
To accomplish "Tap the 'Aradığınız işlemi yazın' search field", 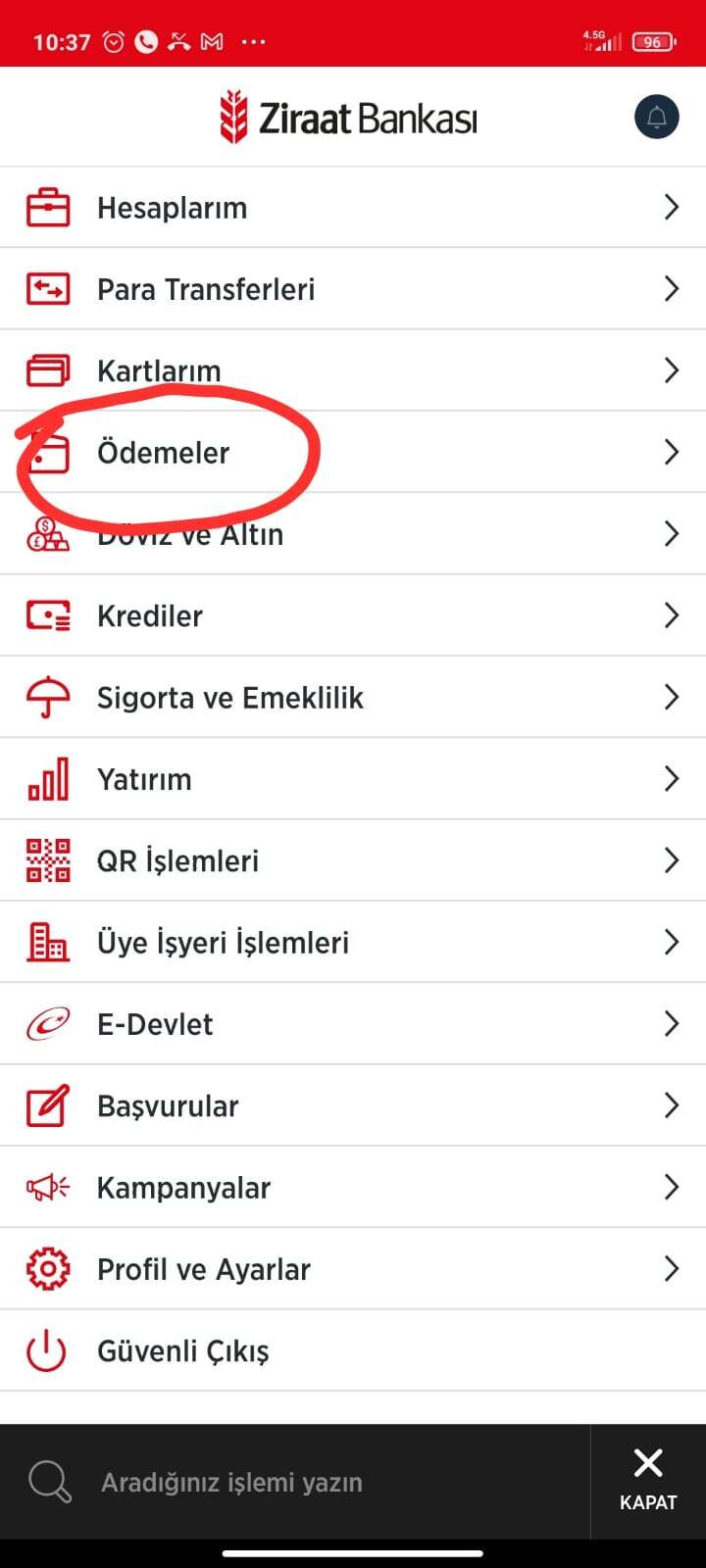I will (294, 1482).
